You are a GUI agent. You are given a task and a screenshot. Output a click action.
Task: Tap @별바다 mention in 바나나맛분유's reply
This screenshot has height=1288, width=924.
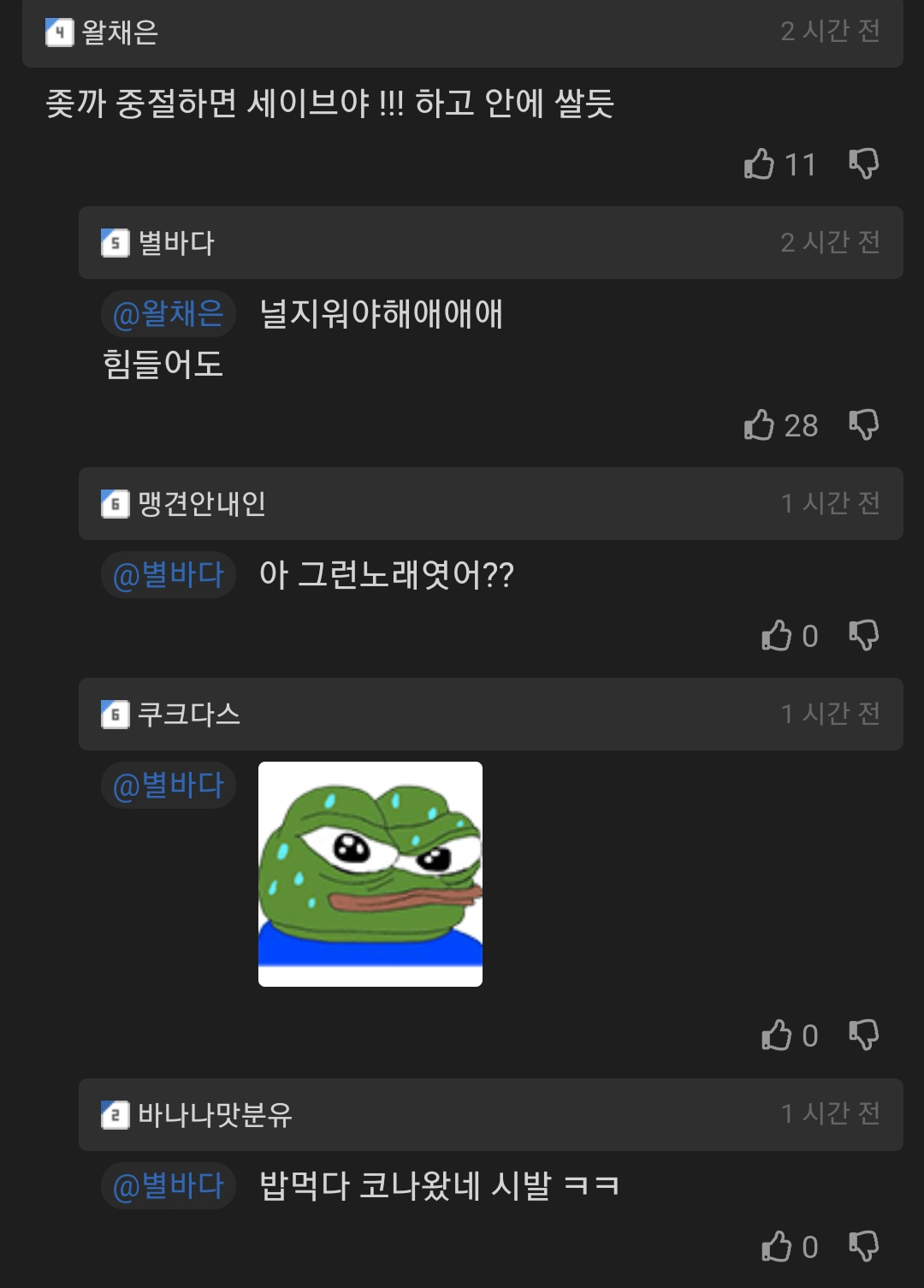(169, 1185)
